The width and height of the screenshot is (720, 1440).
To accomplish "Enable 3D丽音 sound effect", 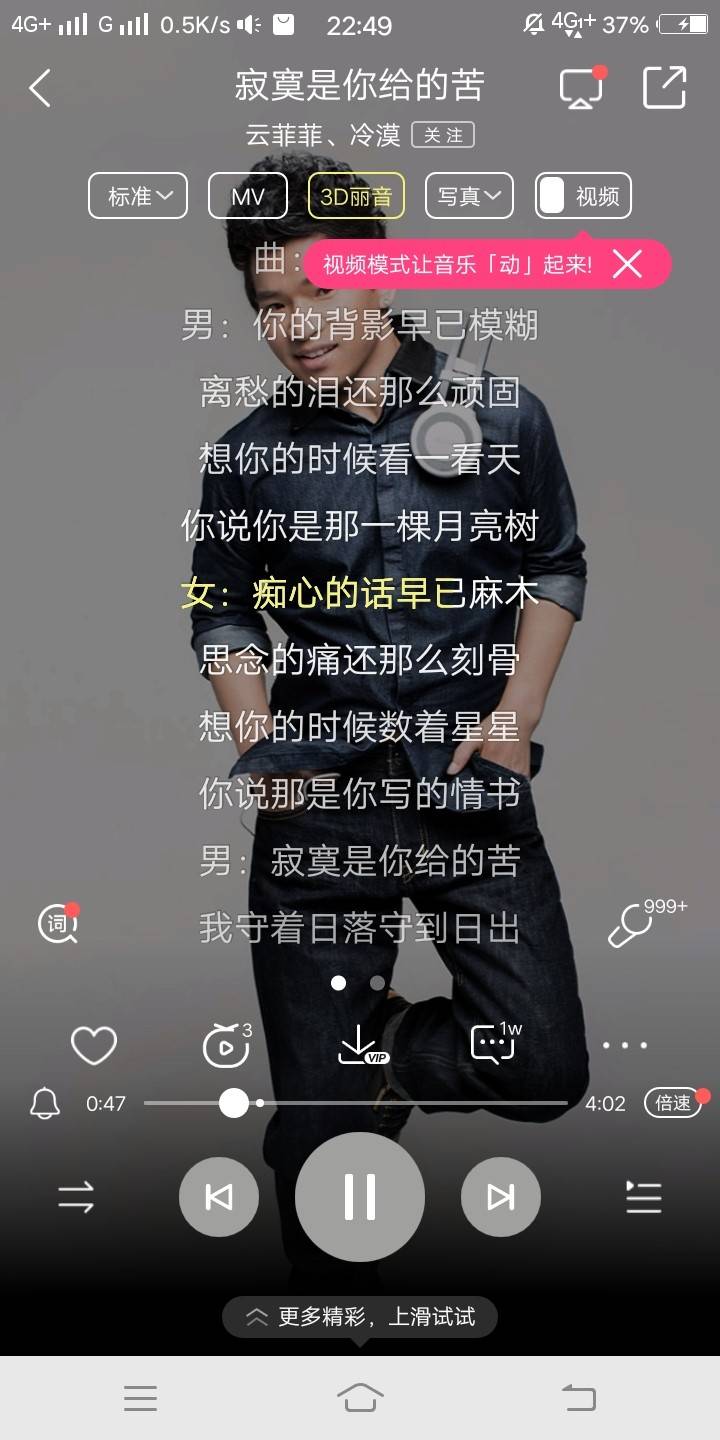I will (x=356, y=196).
